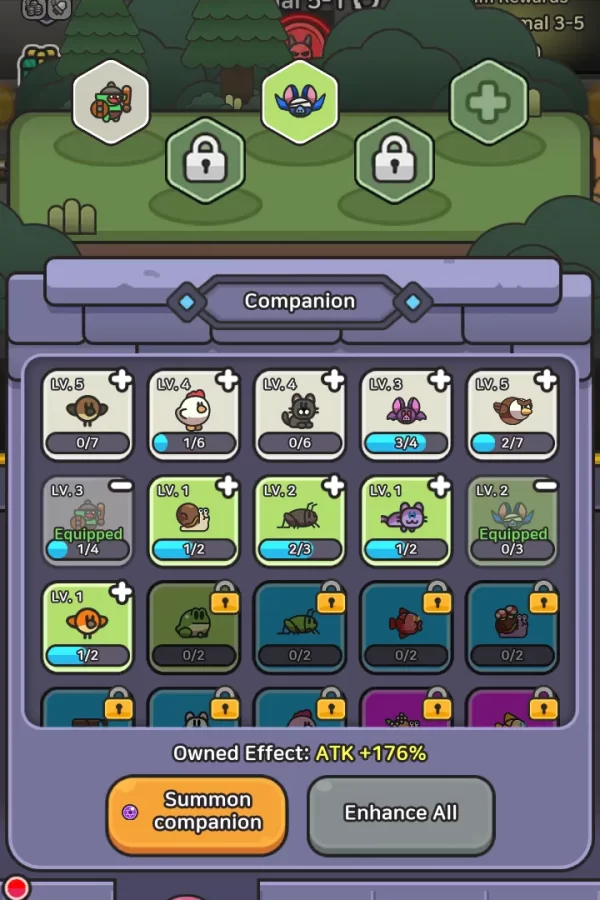
Task: Select the LV.2 beetle companion card 2/3
Action: click(300, 521)
